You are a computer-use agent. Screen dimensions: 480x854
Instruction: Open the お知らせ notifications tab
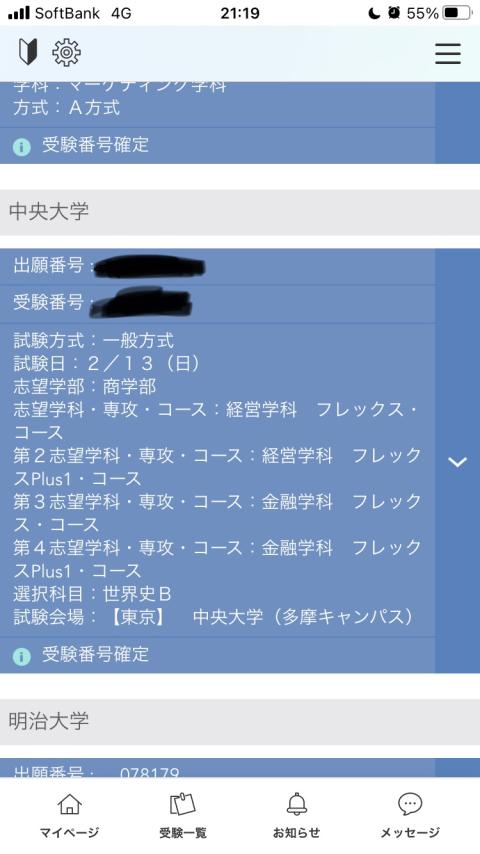coord(296,815)
